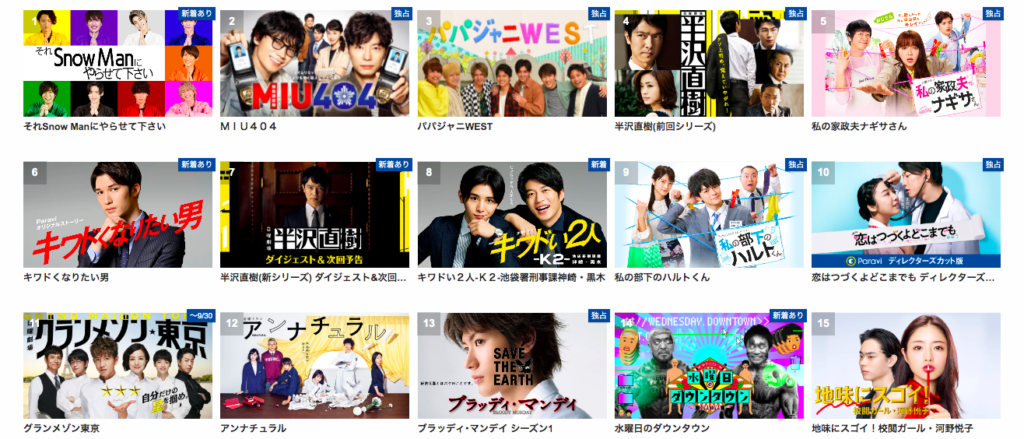Select アンナチュラル drama
The height and width of the screenshot is (439, 1024).
(314, 365)
